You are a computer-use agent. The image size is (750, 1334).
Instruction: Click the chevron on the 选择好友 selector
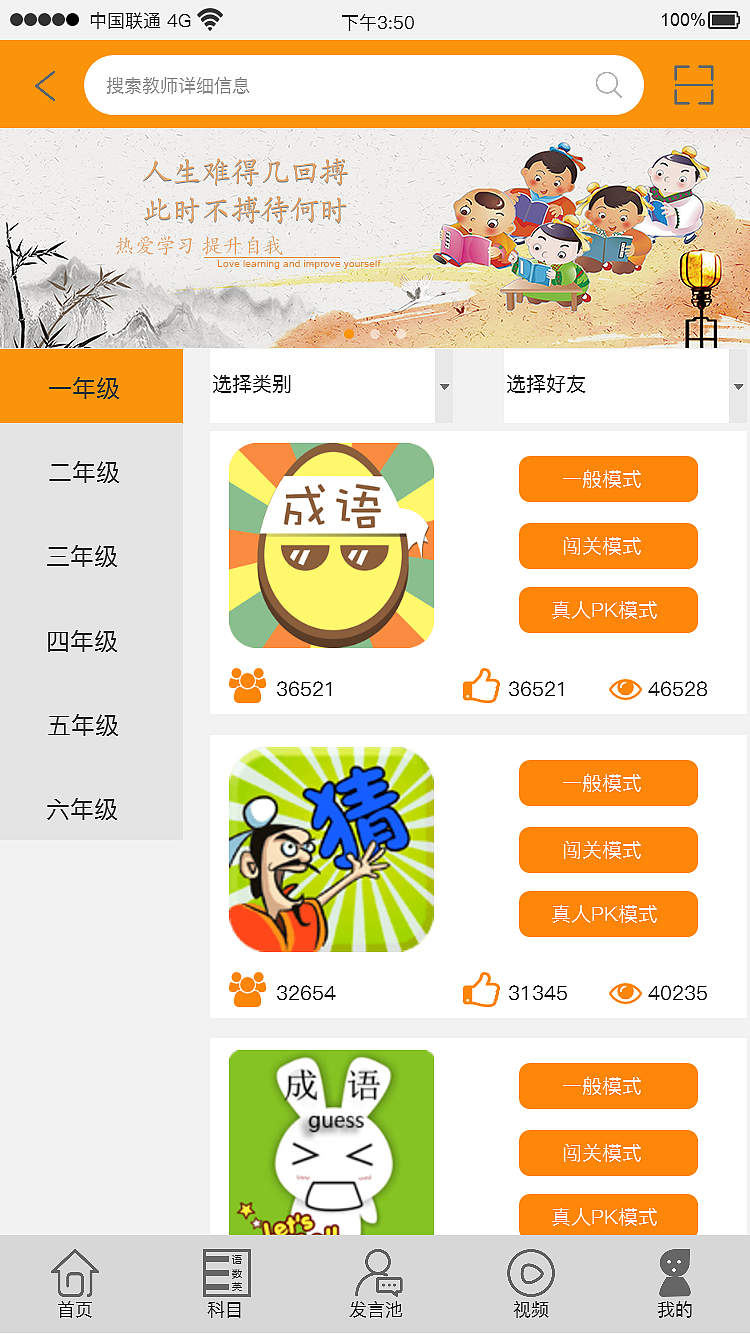[739, 386]
